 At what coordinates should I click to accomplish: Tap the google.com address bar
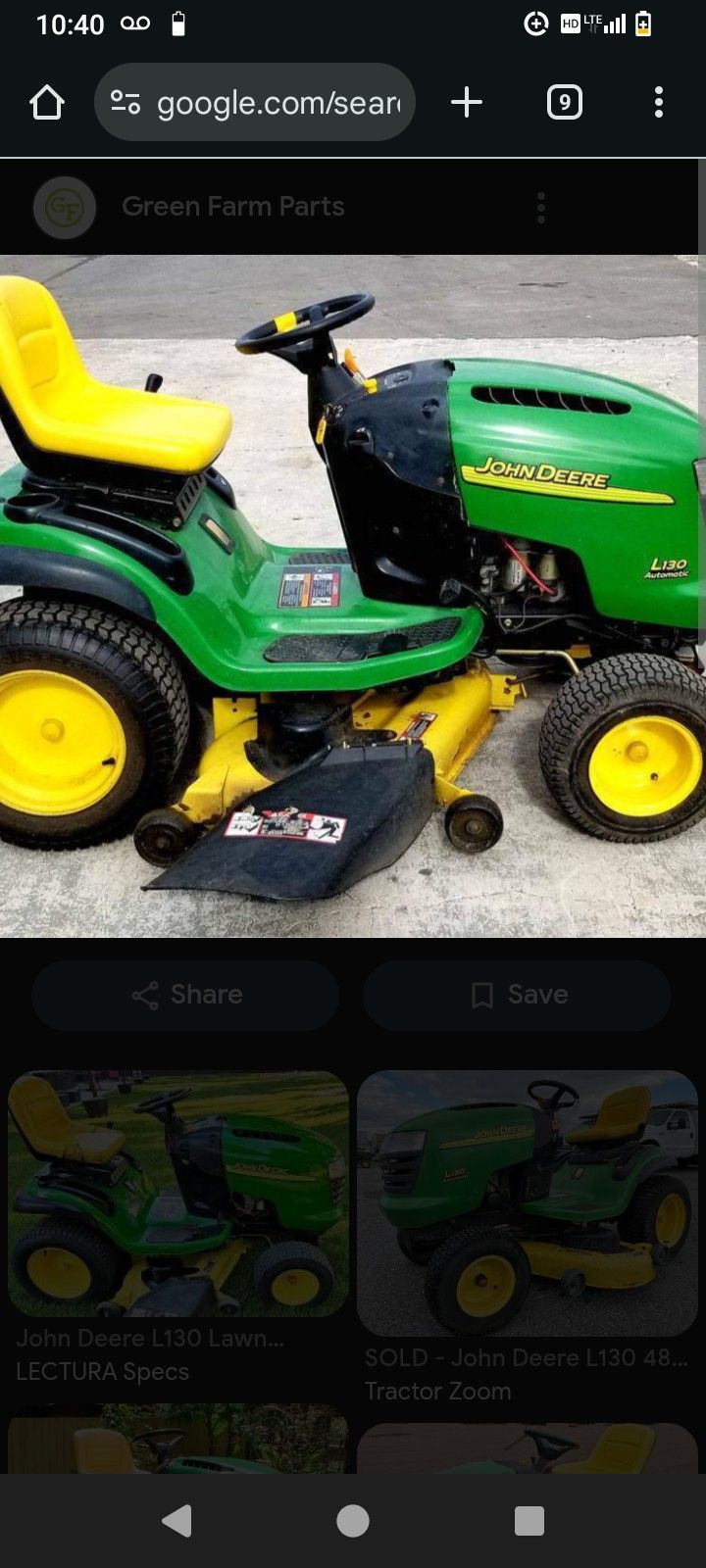click(255, 102)
